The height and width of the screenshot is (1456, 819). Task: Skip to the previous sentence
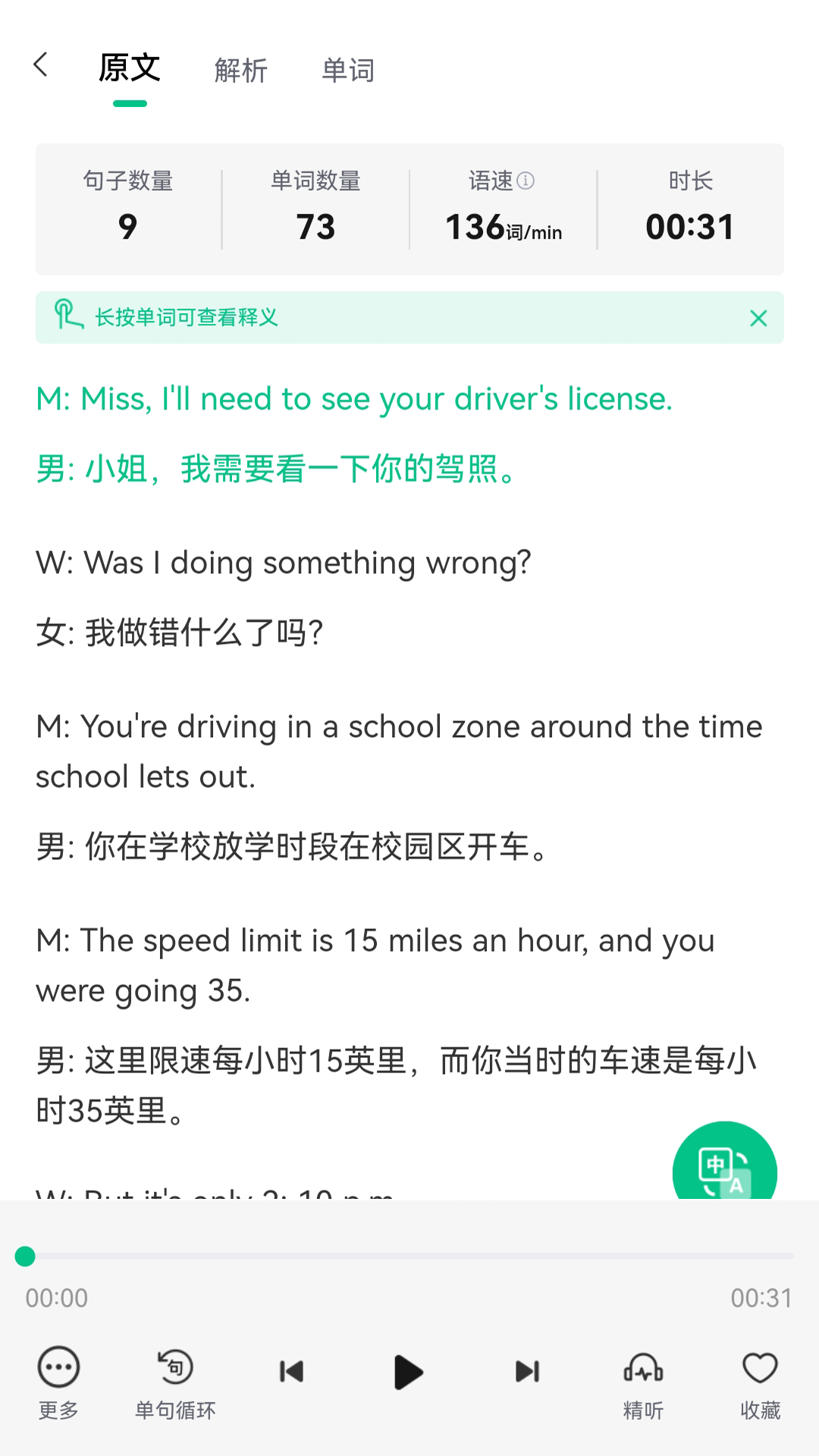[290, 1371]
